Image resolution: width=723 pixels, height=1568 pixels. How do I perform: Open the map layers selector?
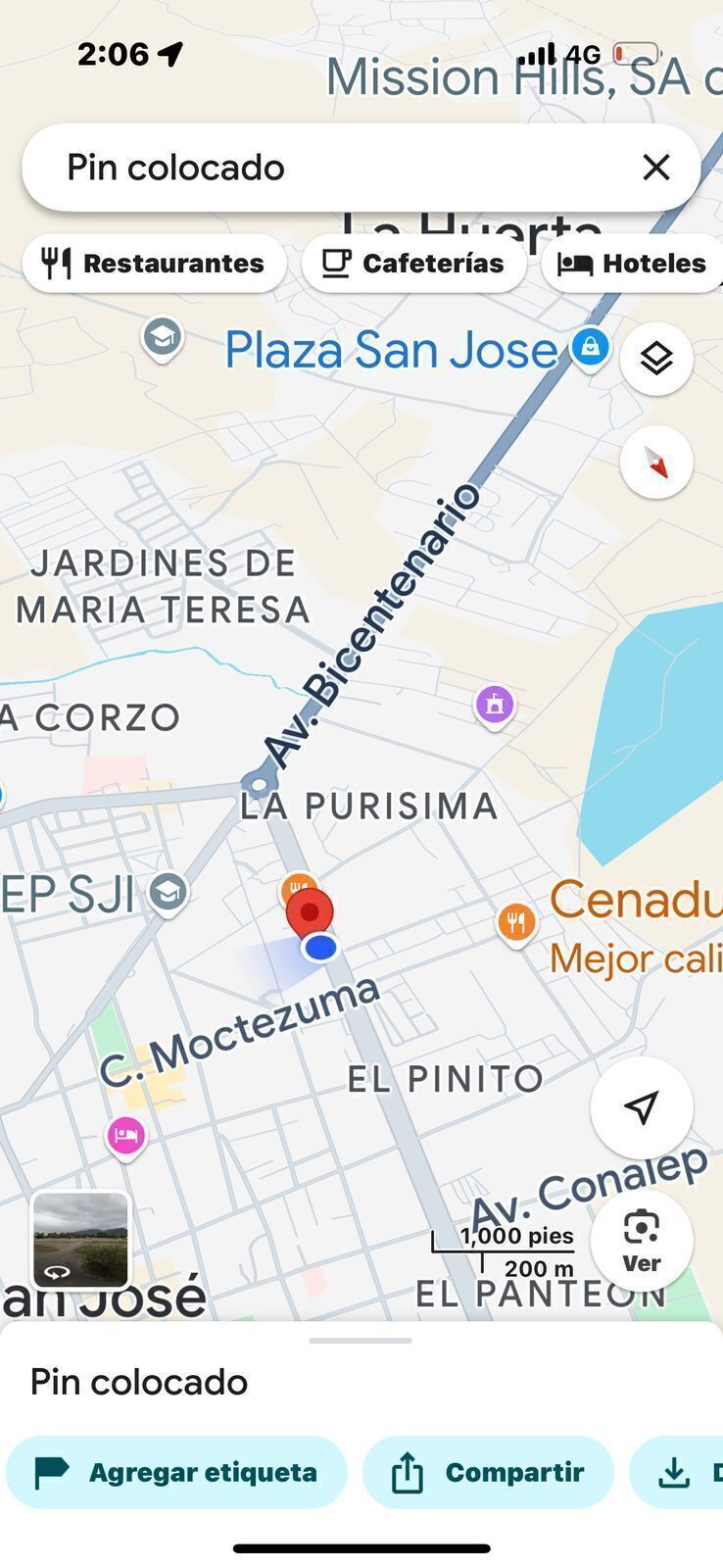(656, 359)
